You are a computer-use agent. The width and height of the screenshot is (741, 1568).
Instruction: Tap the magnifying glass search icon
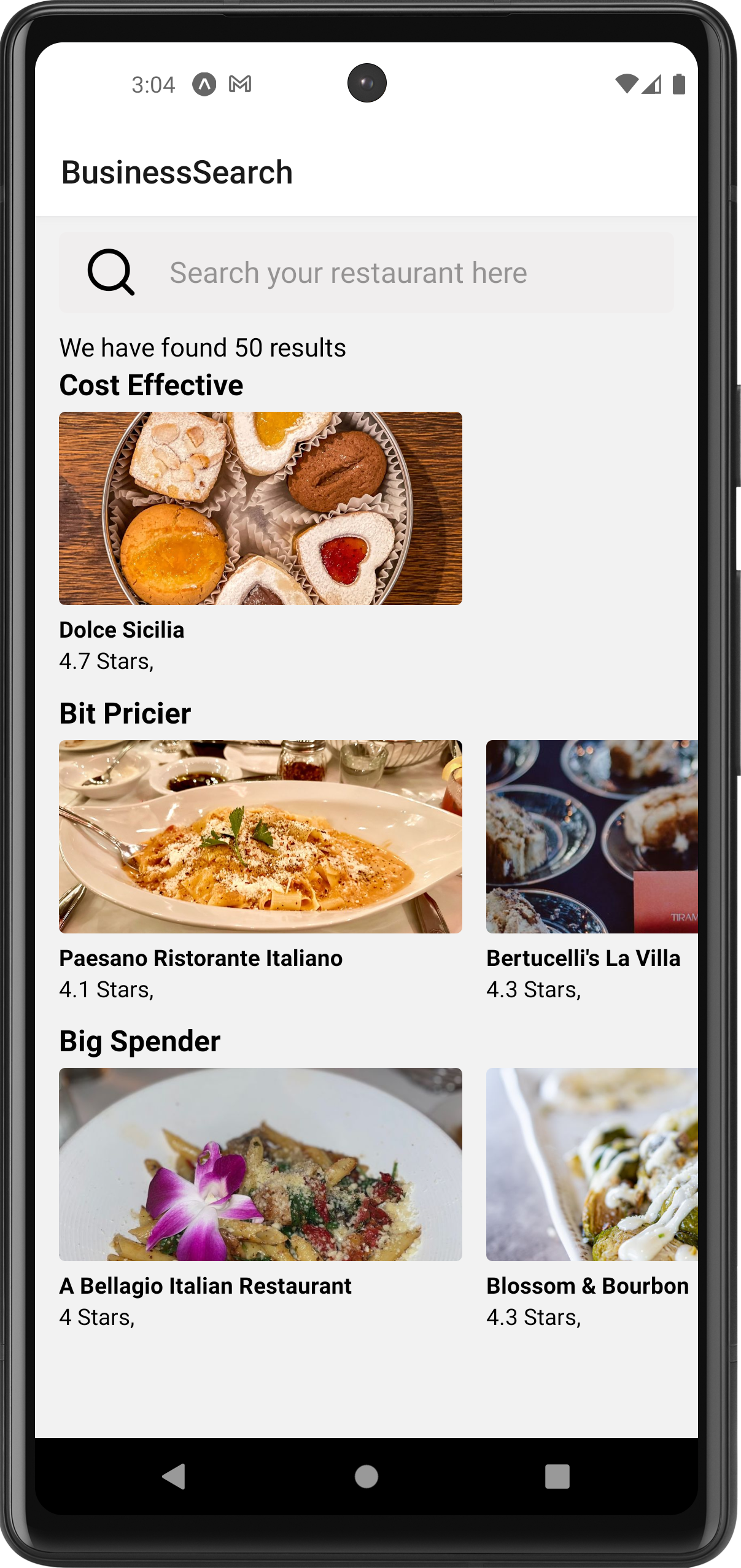pos(111,272)
